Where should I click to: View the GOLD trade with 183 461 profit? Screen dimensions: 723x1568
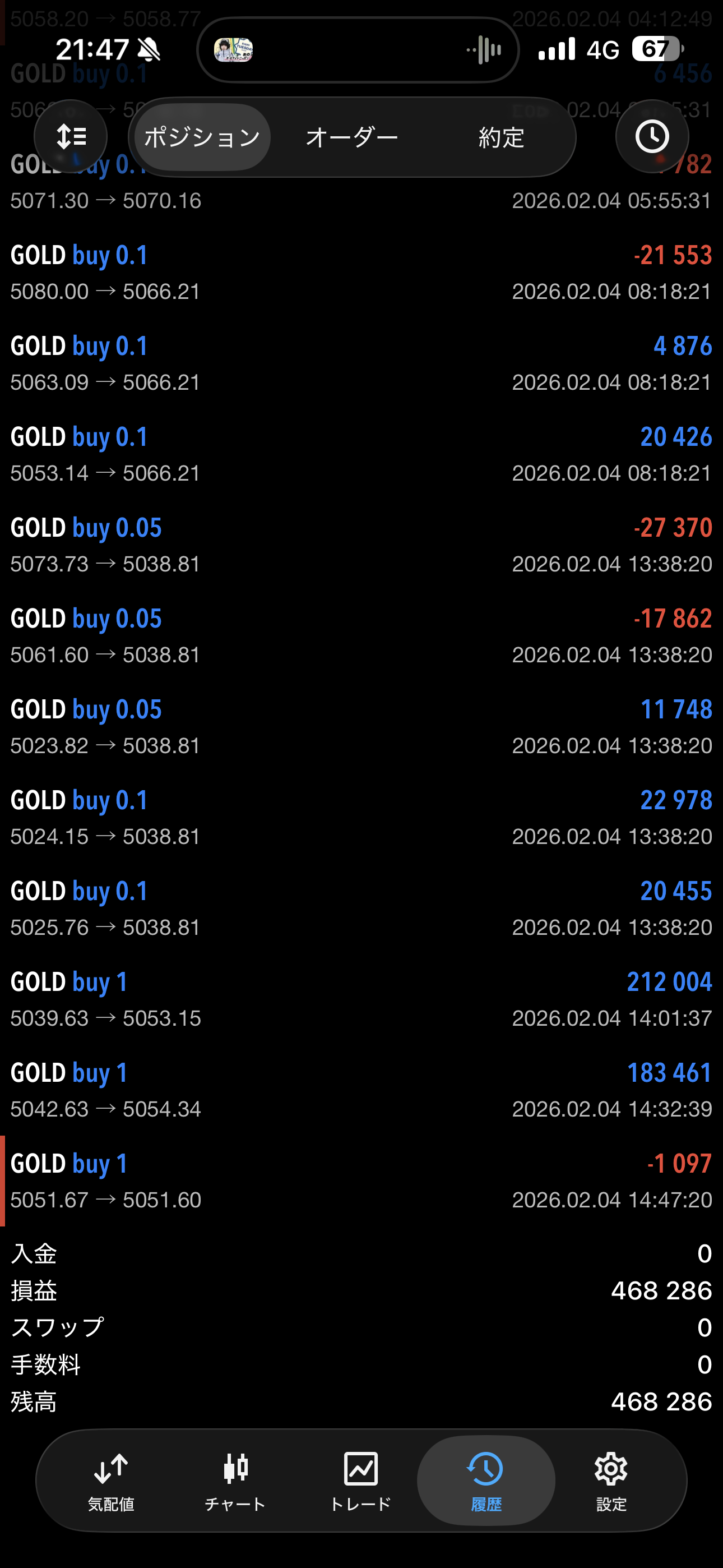tap(361, 1090)
